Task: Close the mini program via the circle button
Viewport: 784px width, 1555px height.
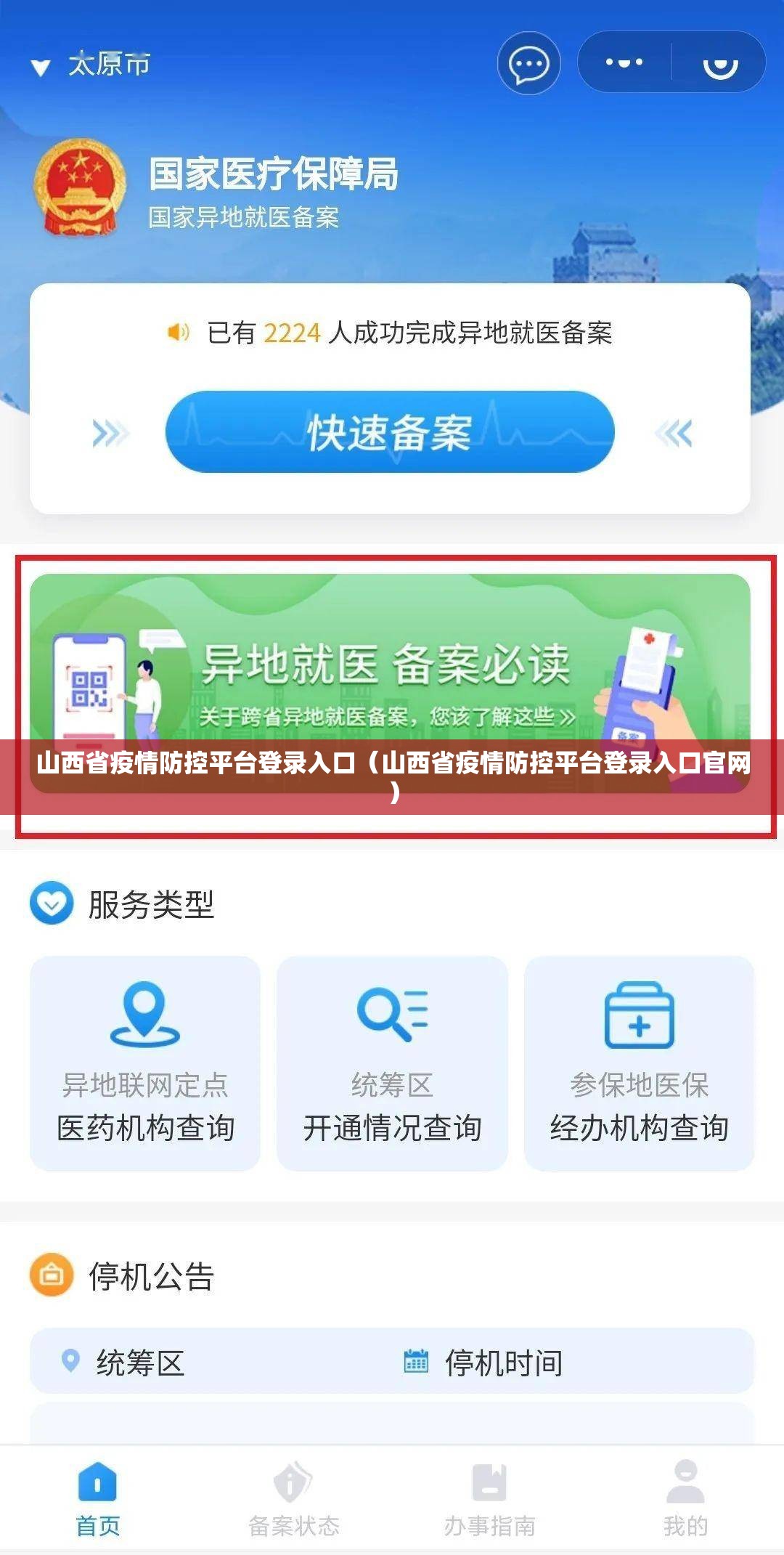Action: pyautogui.click(x=720, y=62)
